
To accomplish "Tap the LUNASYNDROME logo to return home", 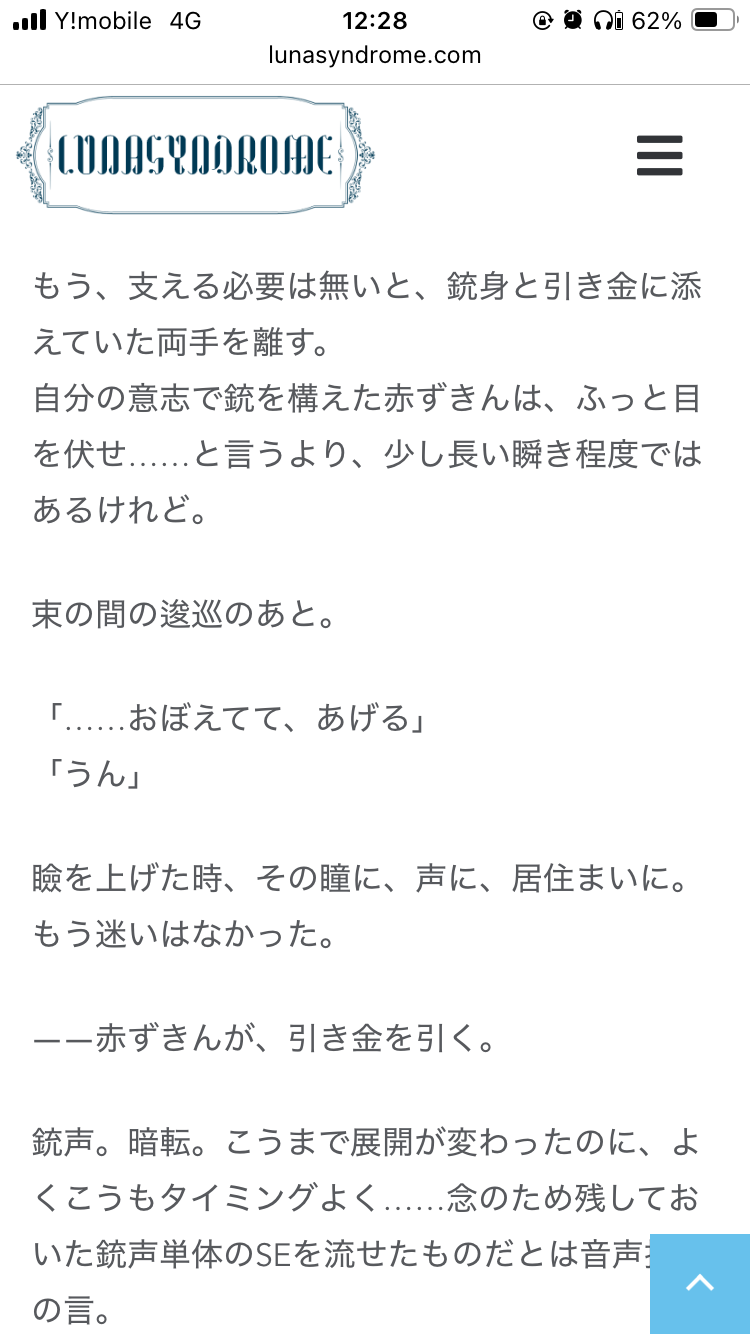I will [195, 155].
